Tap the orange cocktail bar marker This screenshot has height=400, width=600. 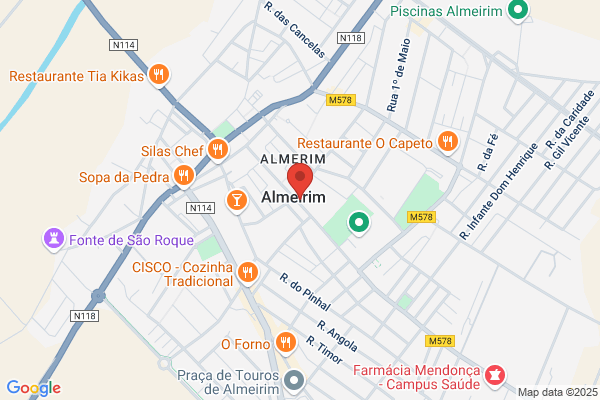pyautogui.click(x=237, y=201)
